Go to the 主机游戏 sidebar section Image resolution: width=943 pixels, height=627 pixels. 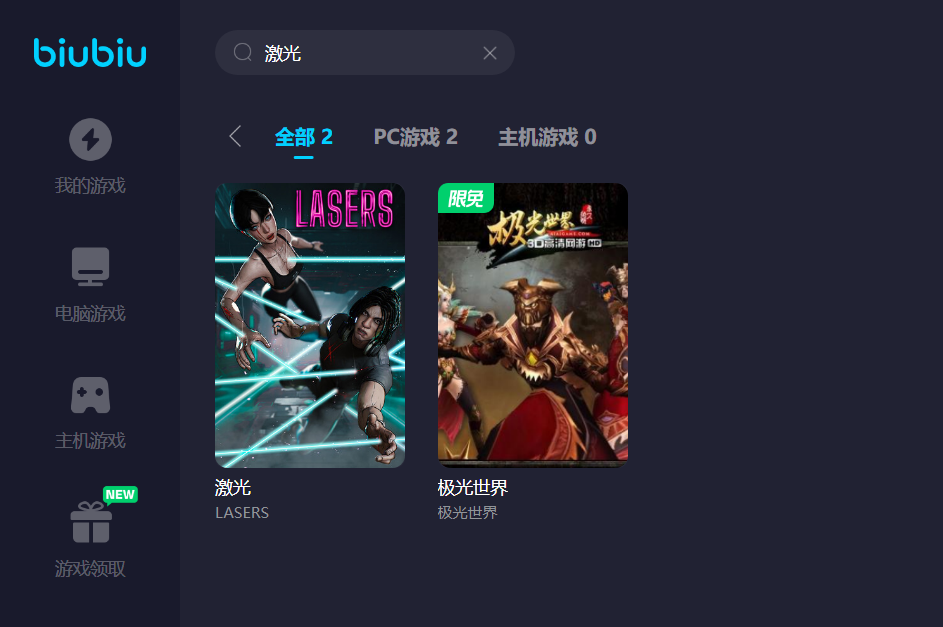(90, 411)
